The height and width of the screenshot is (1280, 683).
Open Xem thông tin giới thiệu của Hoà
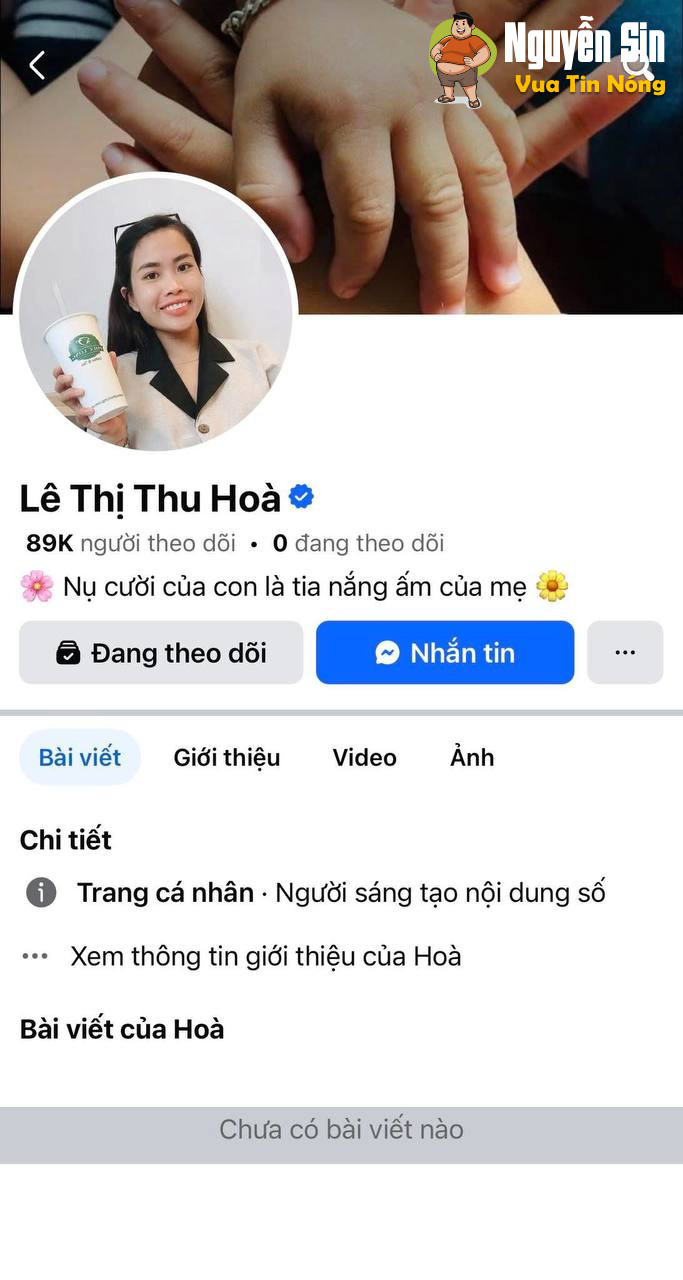pos(265,956)
